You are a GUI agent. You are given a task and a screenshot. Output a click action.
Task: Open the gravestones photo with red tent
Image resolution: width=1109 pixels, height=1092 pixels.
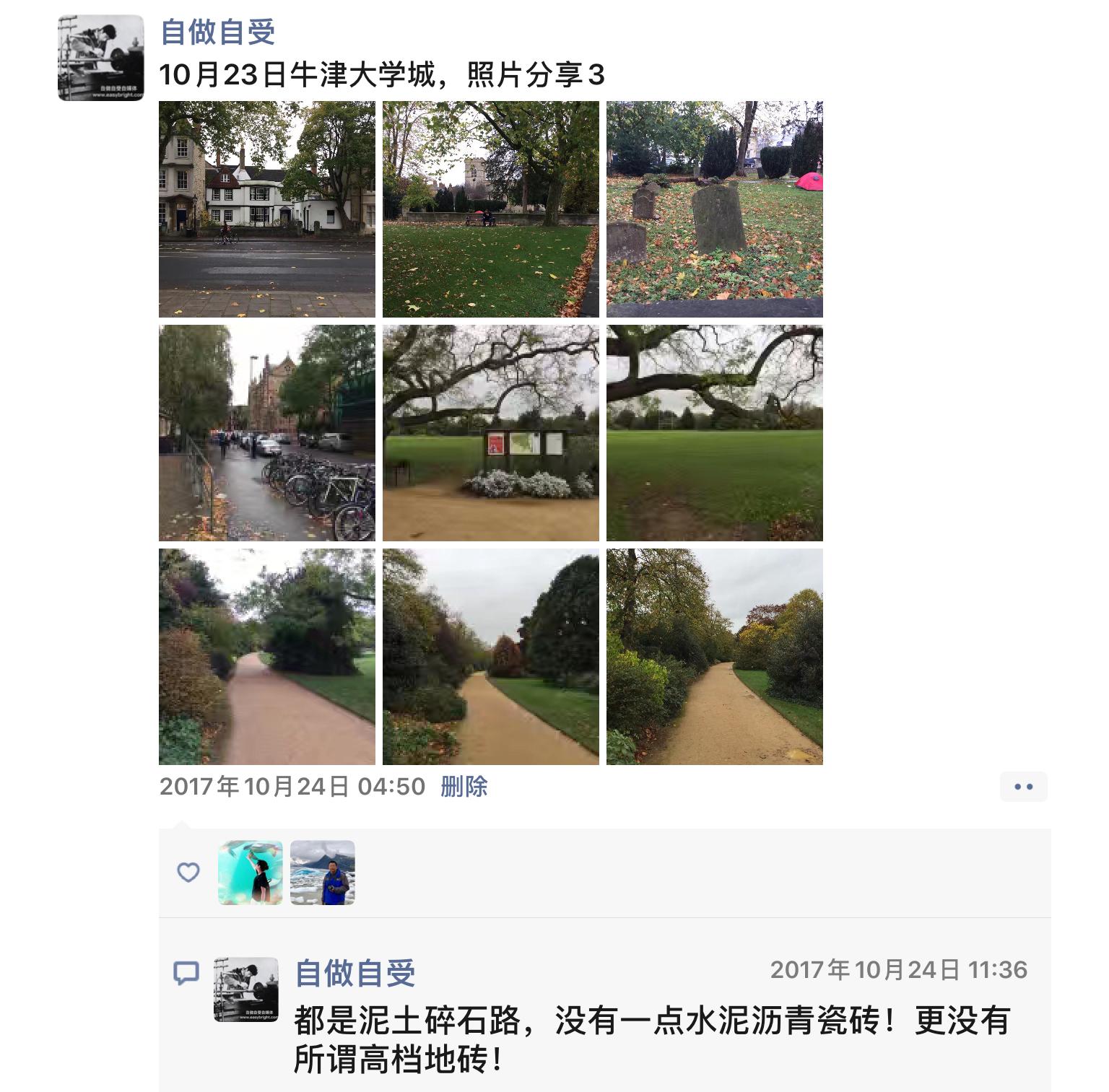(715, 209)
